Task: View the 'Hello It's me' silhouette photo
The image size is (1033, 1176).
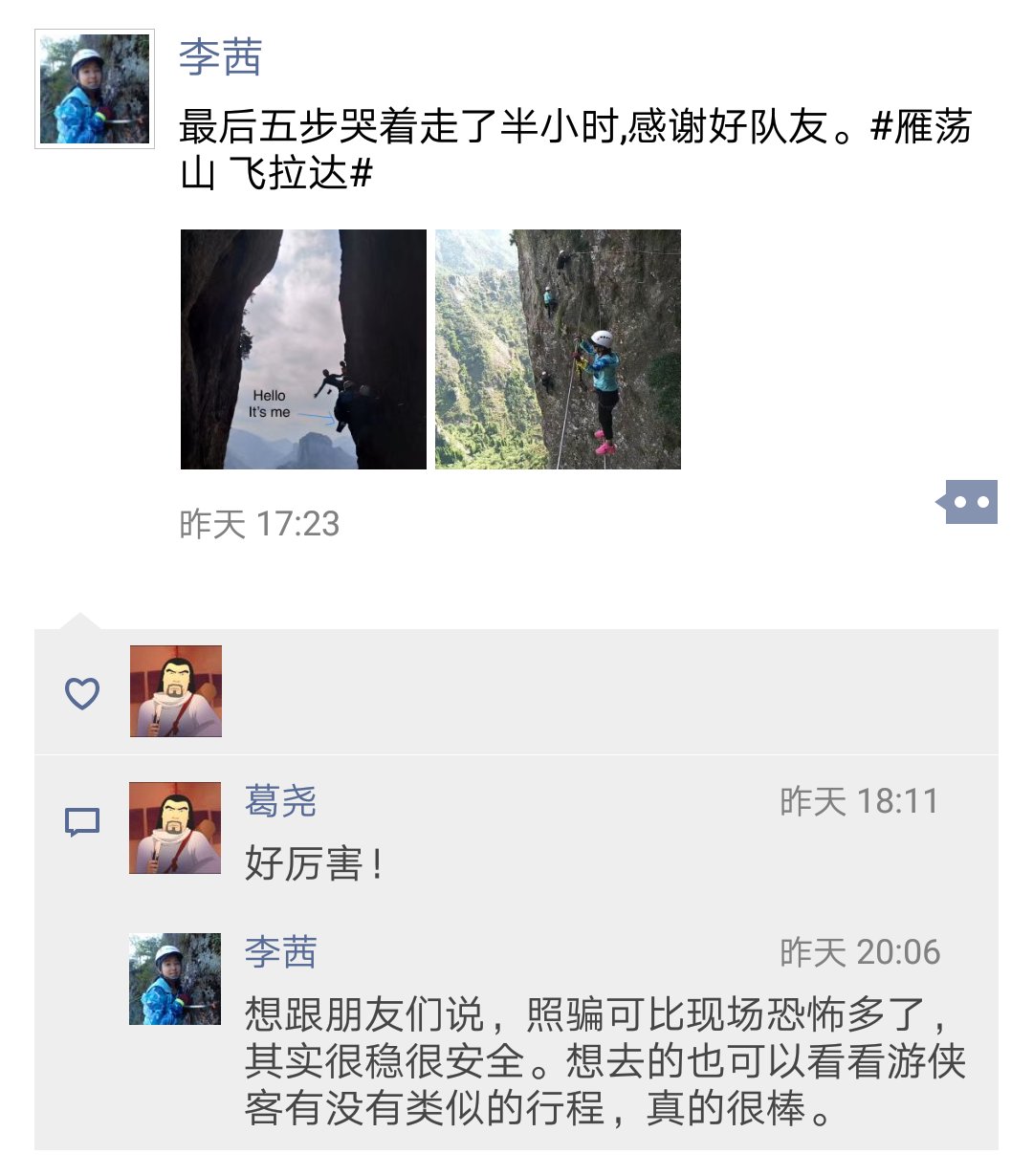Action: (x=303, y=349)
